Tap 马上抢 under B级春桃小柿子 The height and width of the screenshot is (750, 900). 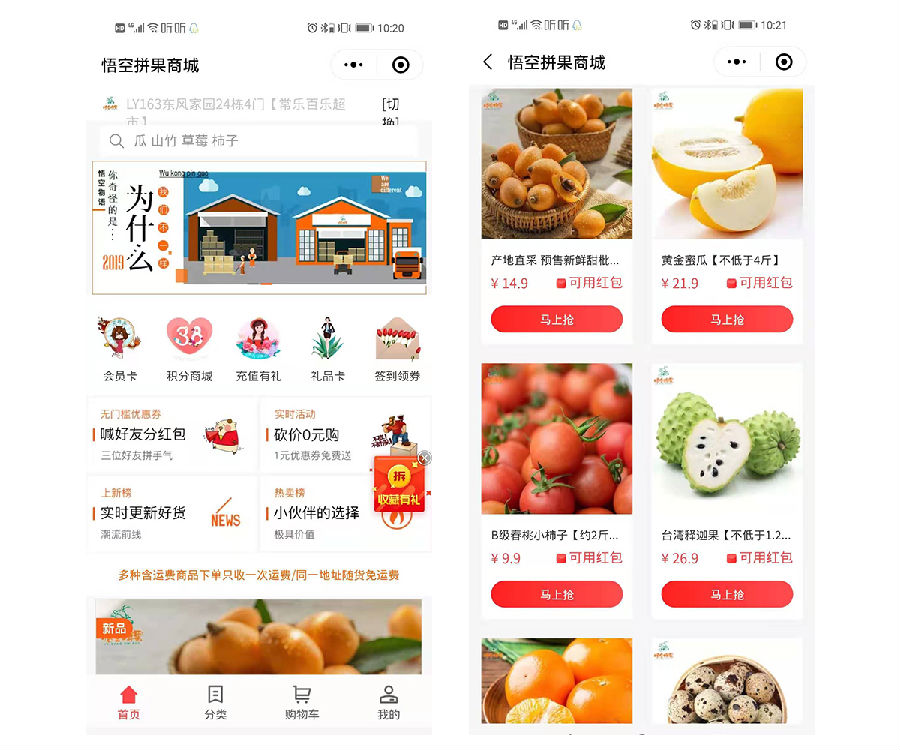[x=557, y=595]
